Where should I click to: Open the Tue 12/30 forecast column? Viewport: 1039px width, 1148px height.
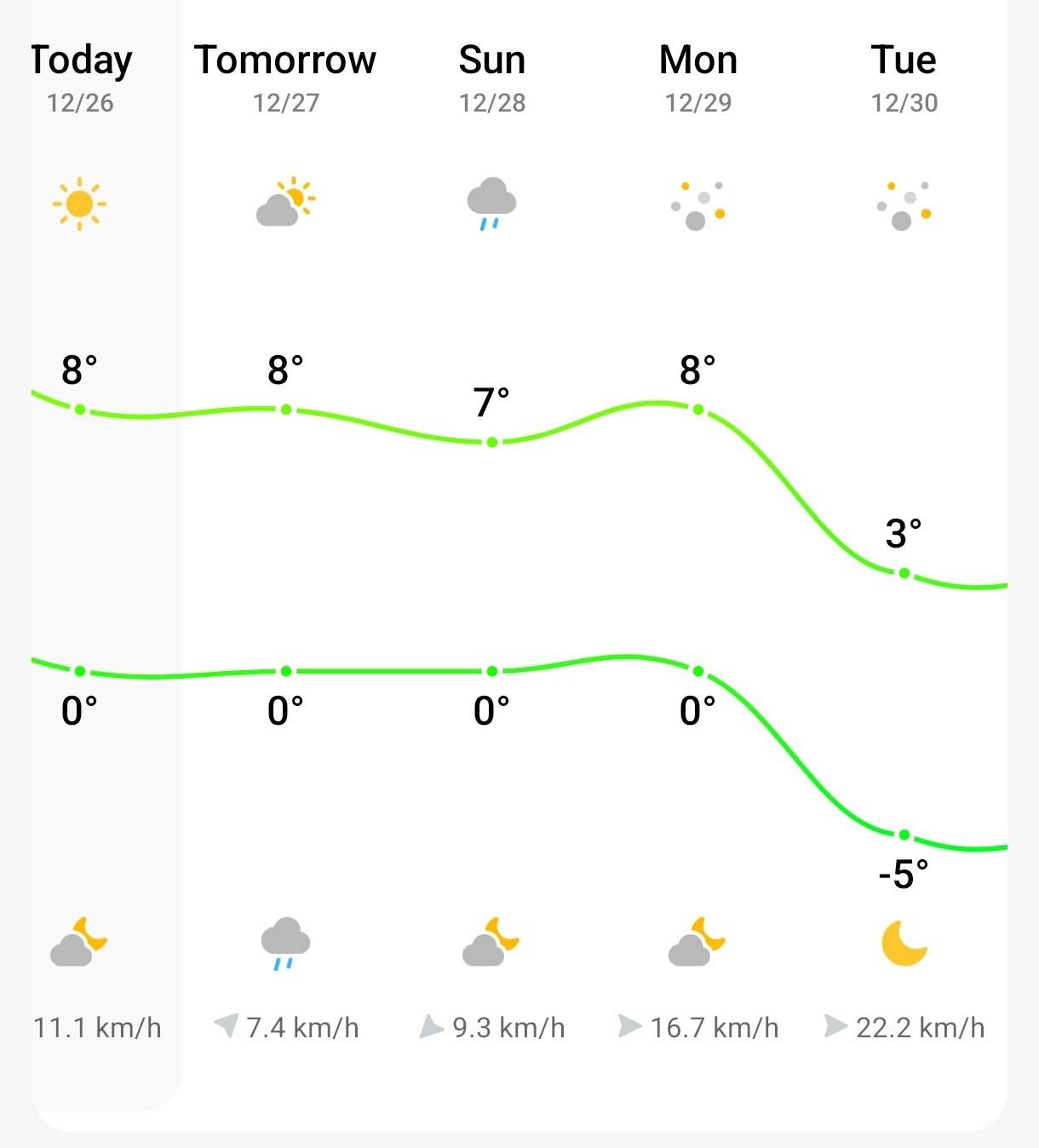[904, 77]
